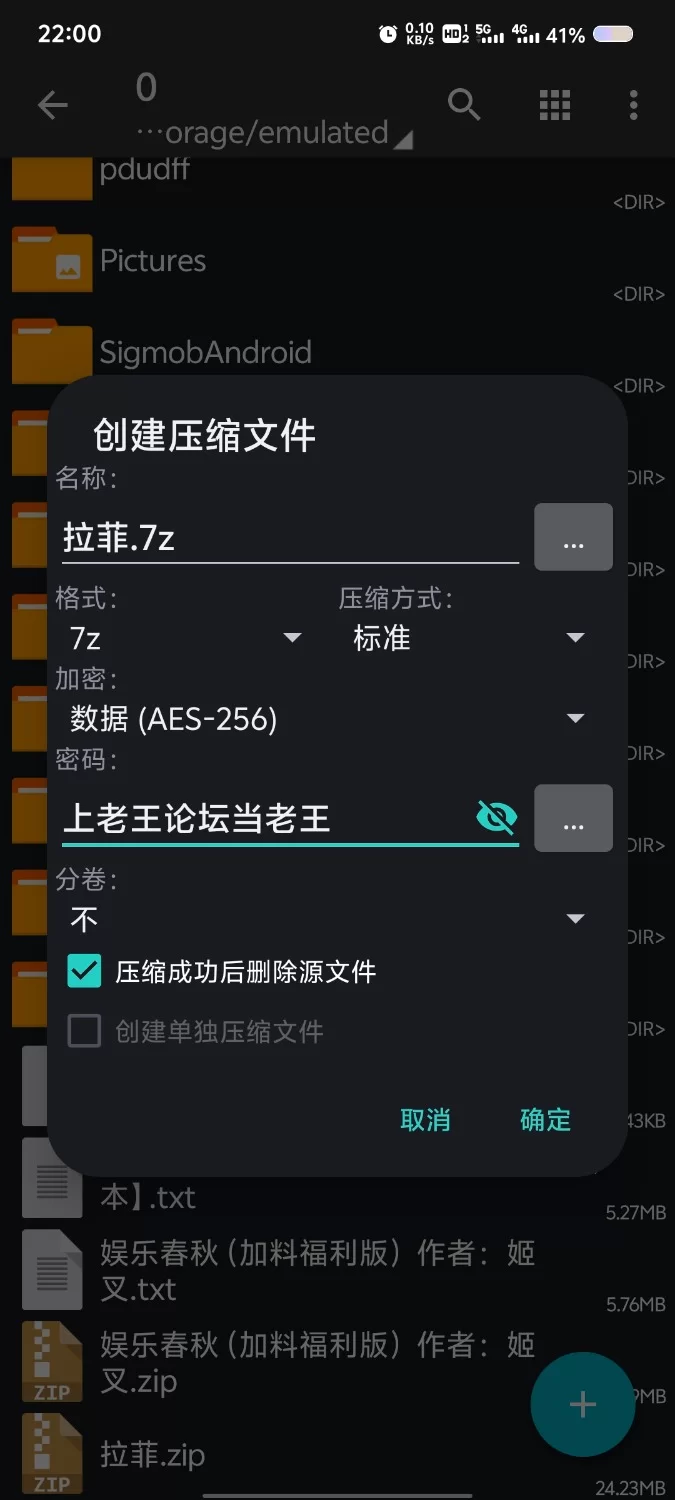Cancel with the 取消 button
The height and width of the screenshot is (1500, 675).
point(425,1120)
